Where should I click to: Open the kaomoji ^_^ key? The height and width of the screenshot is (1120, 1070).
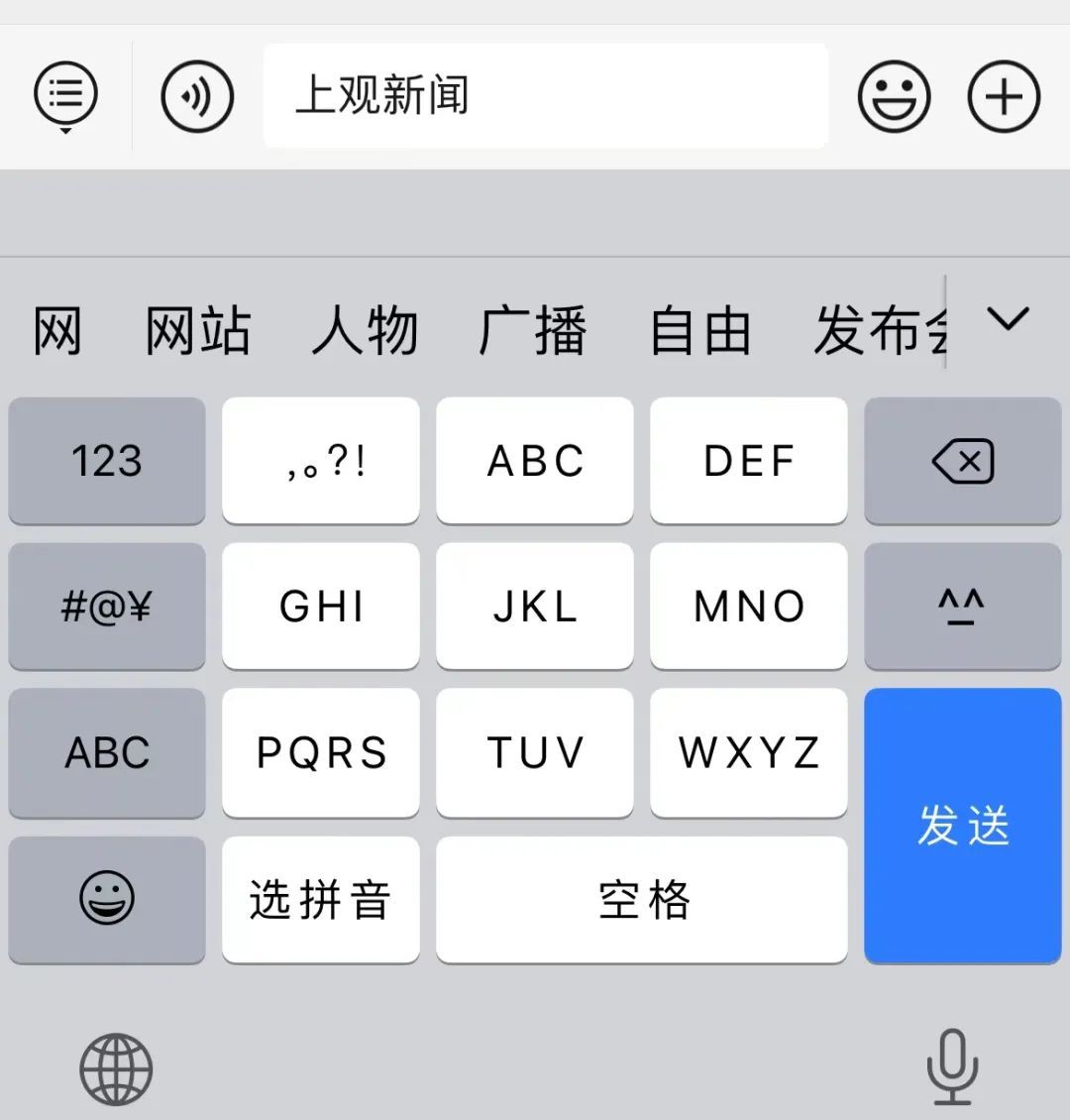pos(962,606)
